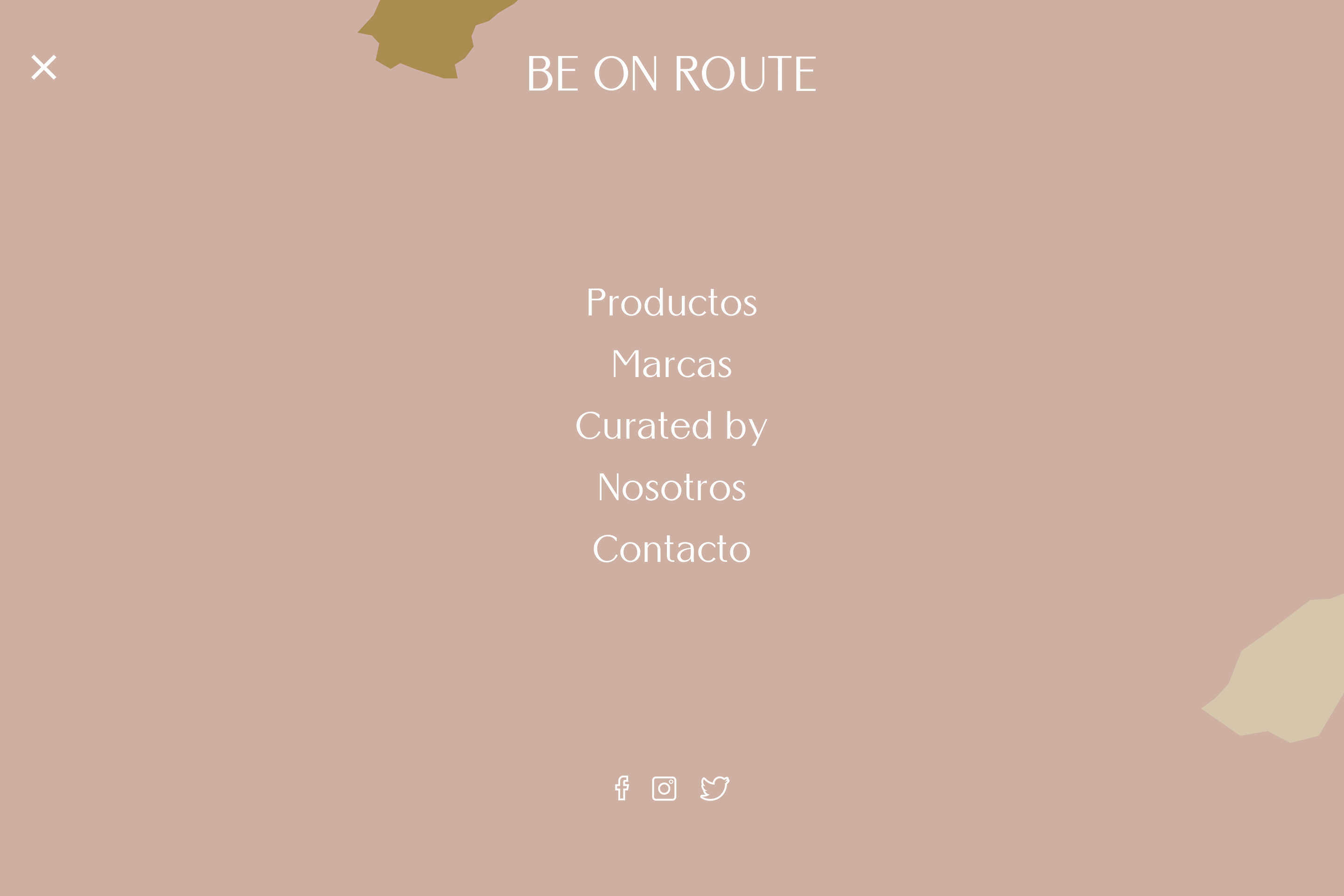Screen dimensions: 1344x896
Task: Open the Productos menu item
Action: coord(672,302)
